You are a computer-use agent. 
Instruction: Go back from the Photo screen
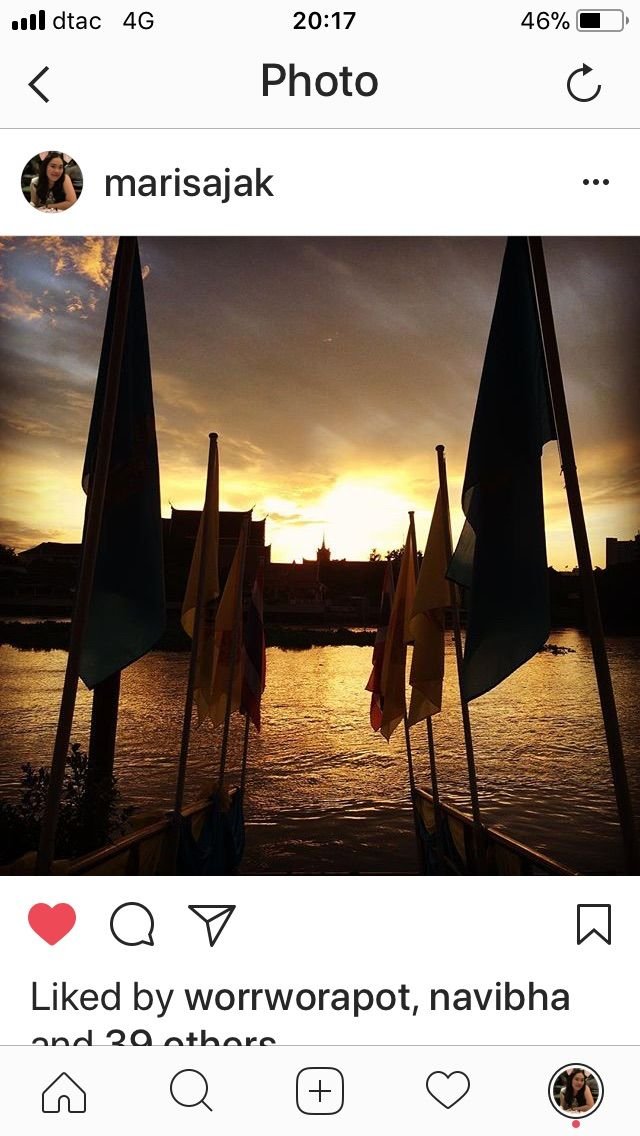(x=39, y=84)
